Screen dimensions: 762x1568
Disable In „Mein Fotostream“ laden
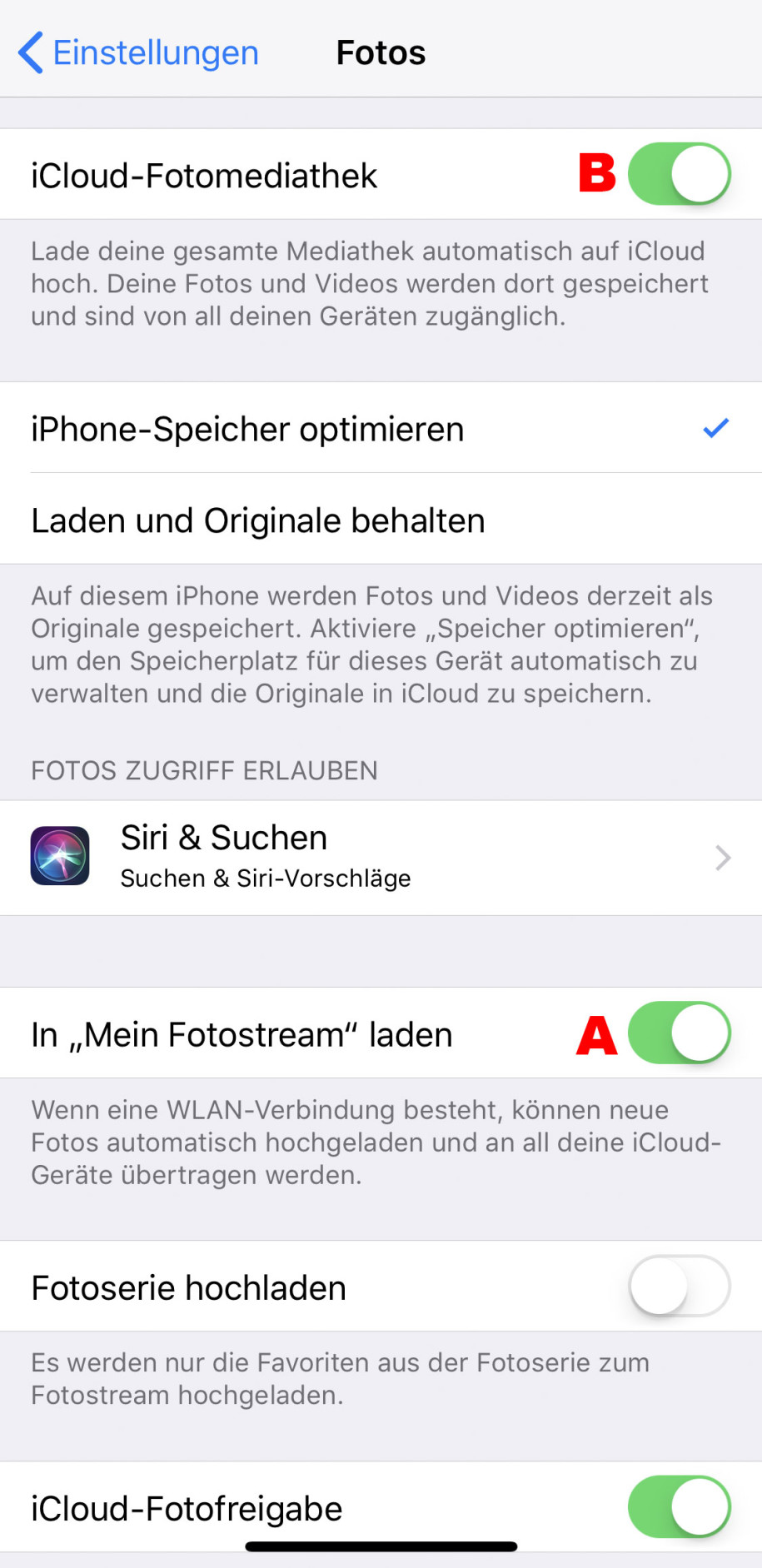[x=679, y=1033]
